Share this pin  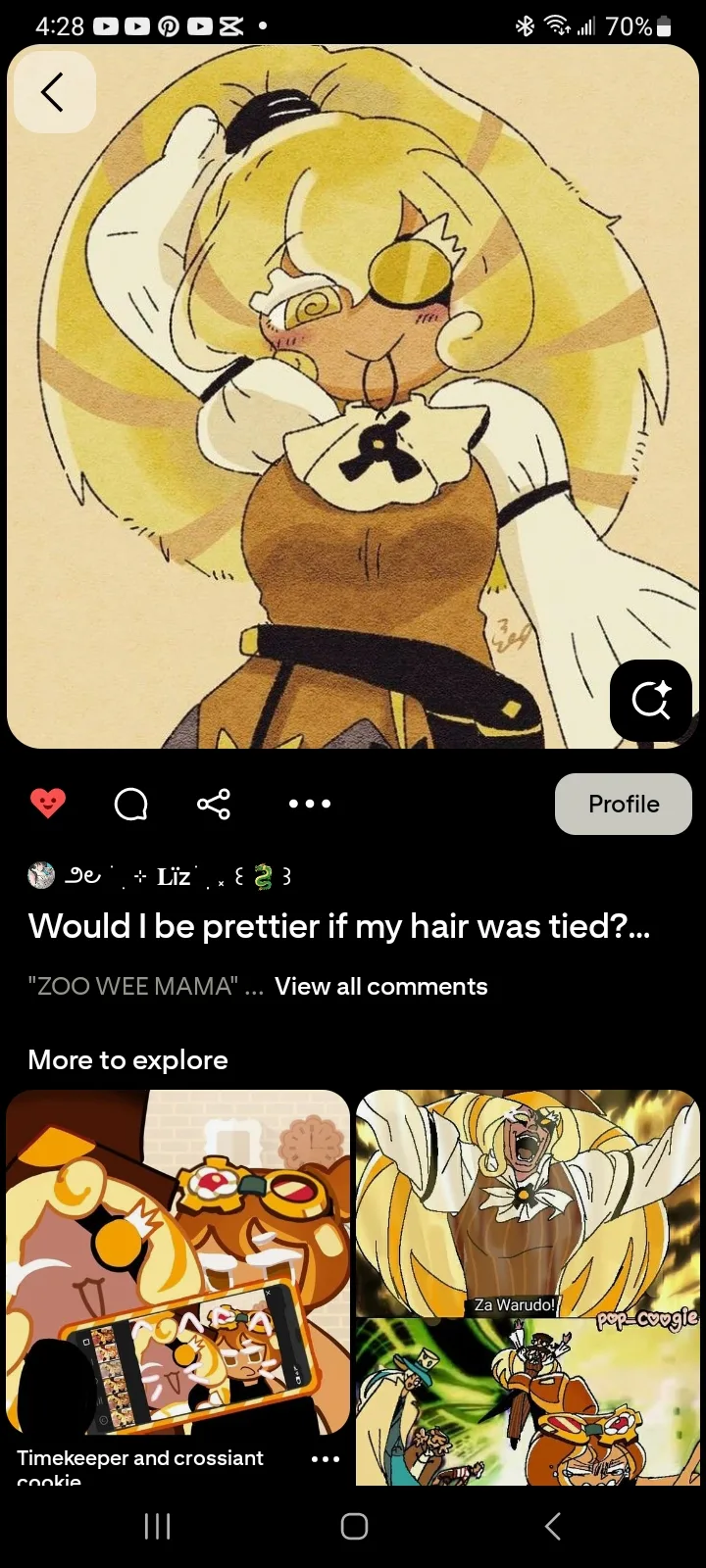(214, 804)
